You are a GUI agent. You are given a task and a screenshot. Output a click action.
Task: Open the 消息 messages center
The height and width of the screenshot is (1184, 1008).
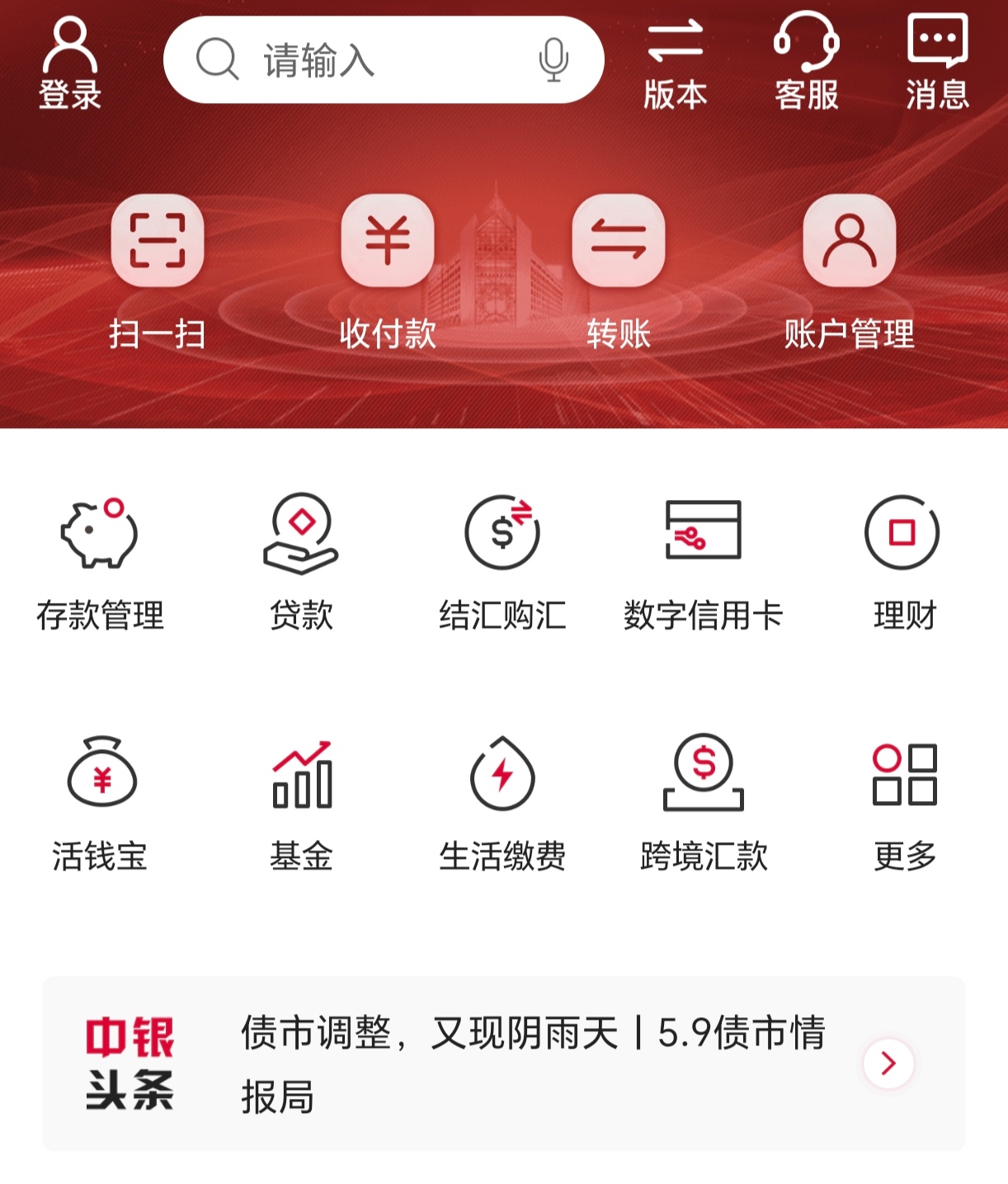(x=936, y=58)
